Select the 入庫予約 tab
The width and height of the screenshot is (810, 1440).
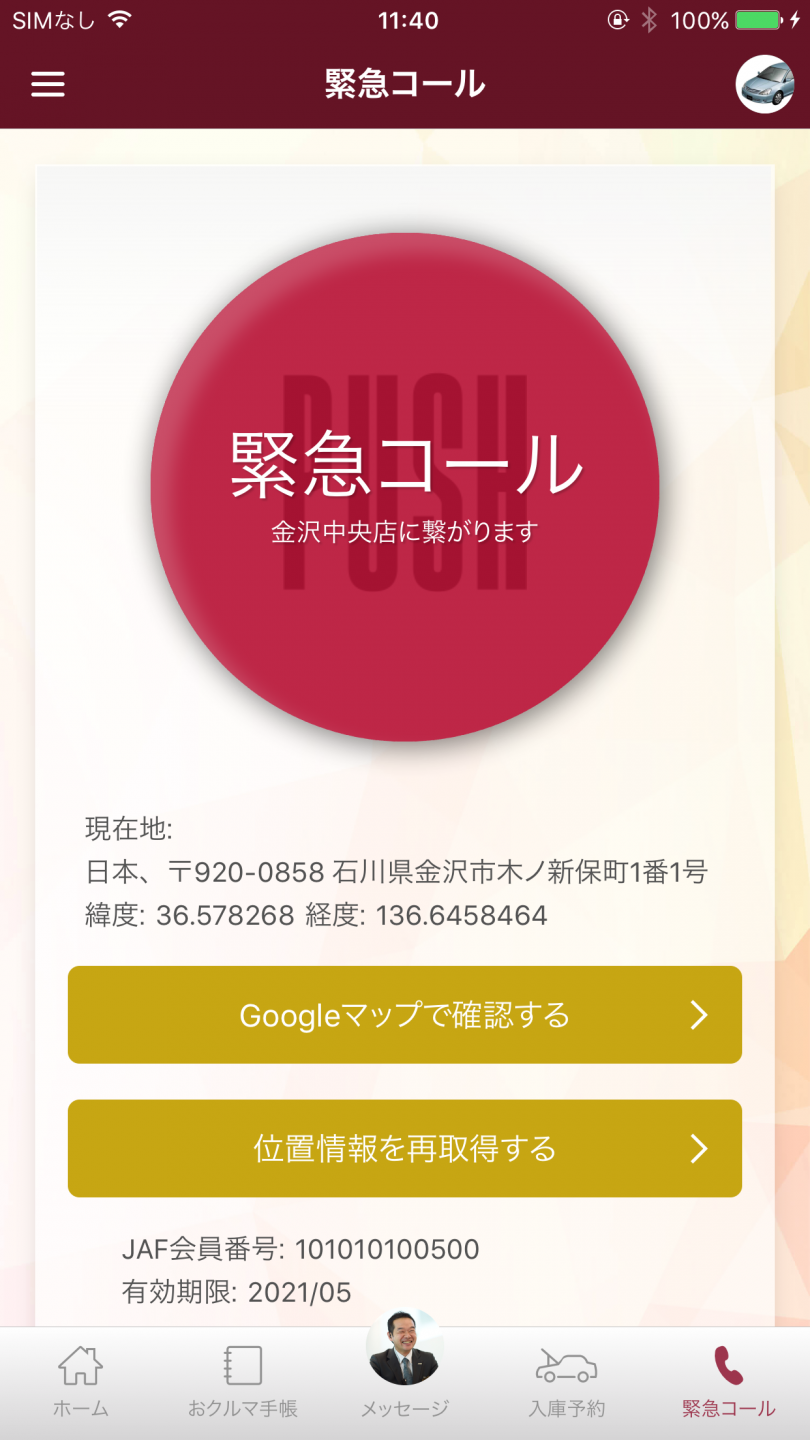point(567,1382)
